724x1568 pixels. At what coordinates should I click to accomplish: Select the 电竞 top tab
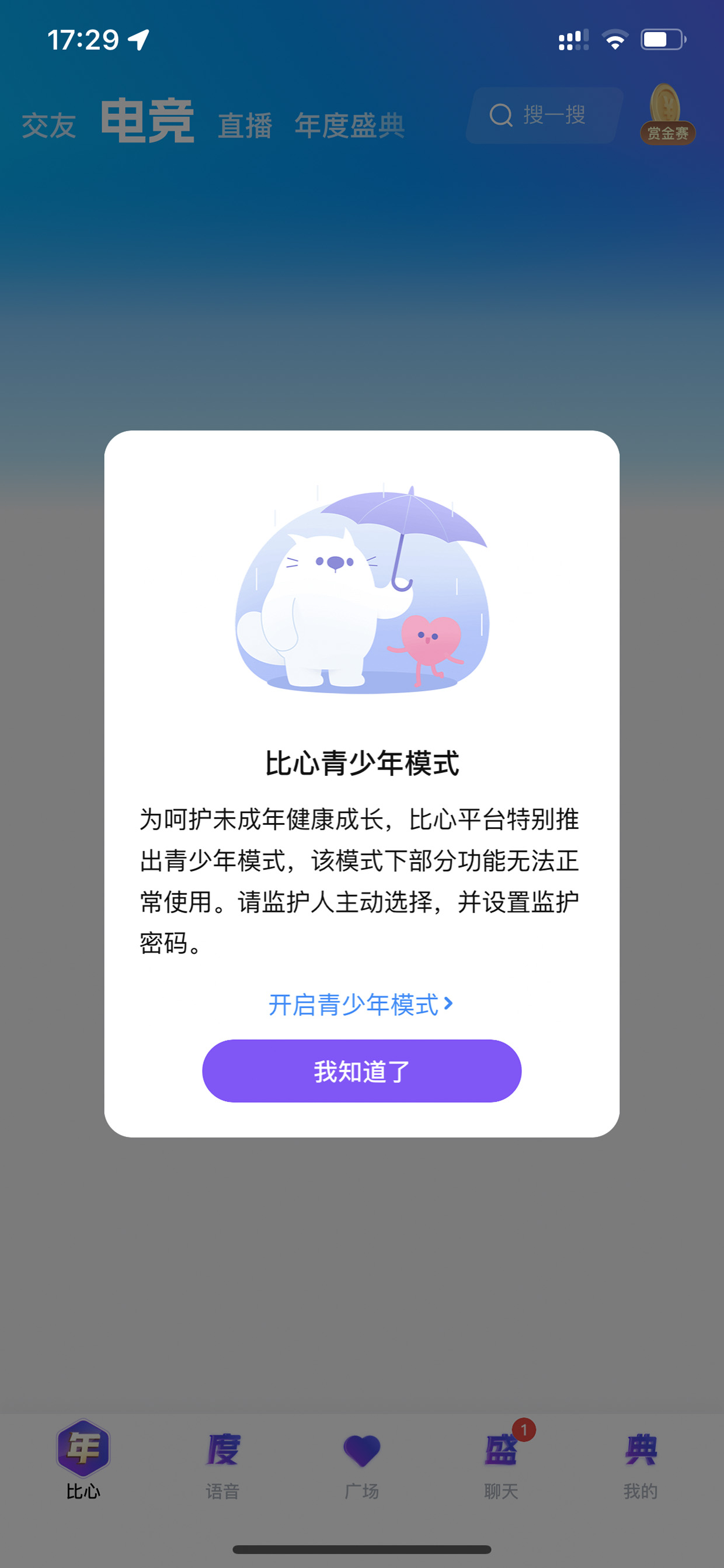(147, 121)
